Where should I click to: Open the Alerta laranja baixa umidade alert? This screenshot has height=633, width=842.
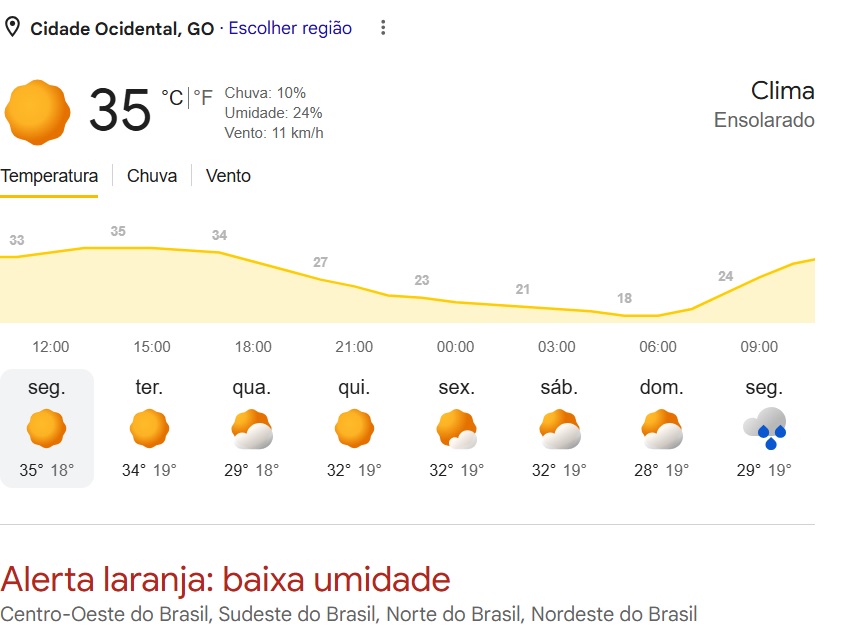tap(226, 579)
